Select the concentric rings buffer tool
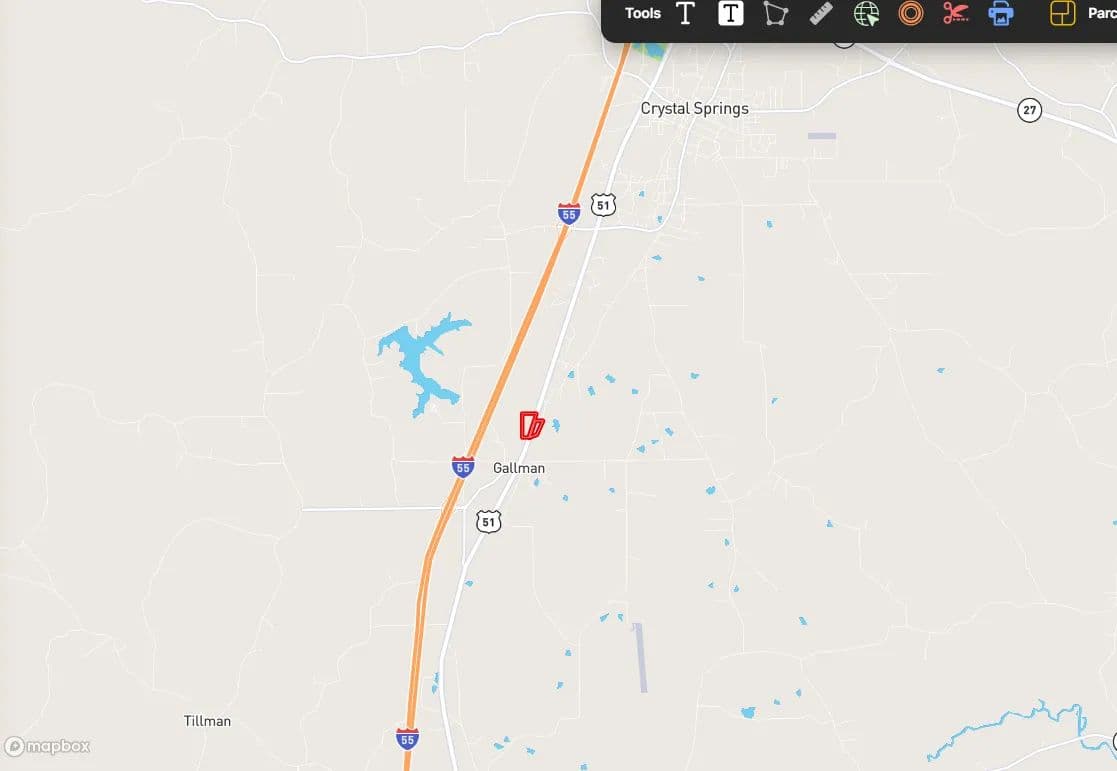Screen dimensions: 1117x771 click(x=911, y=13)
